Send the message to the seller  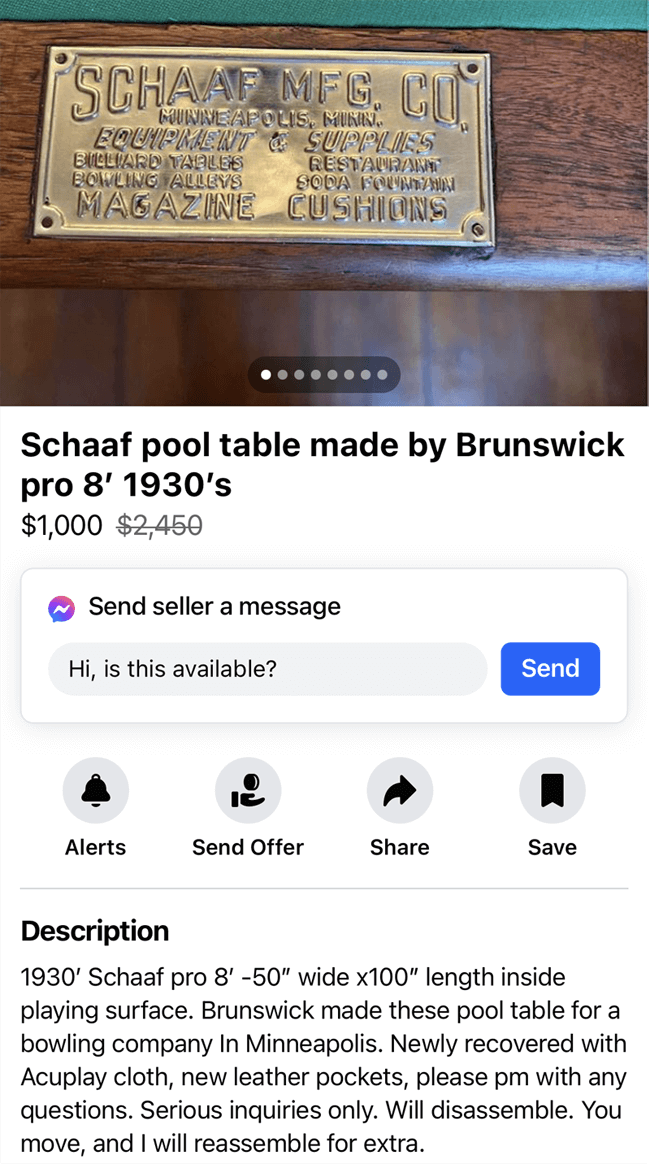(550, 668)
